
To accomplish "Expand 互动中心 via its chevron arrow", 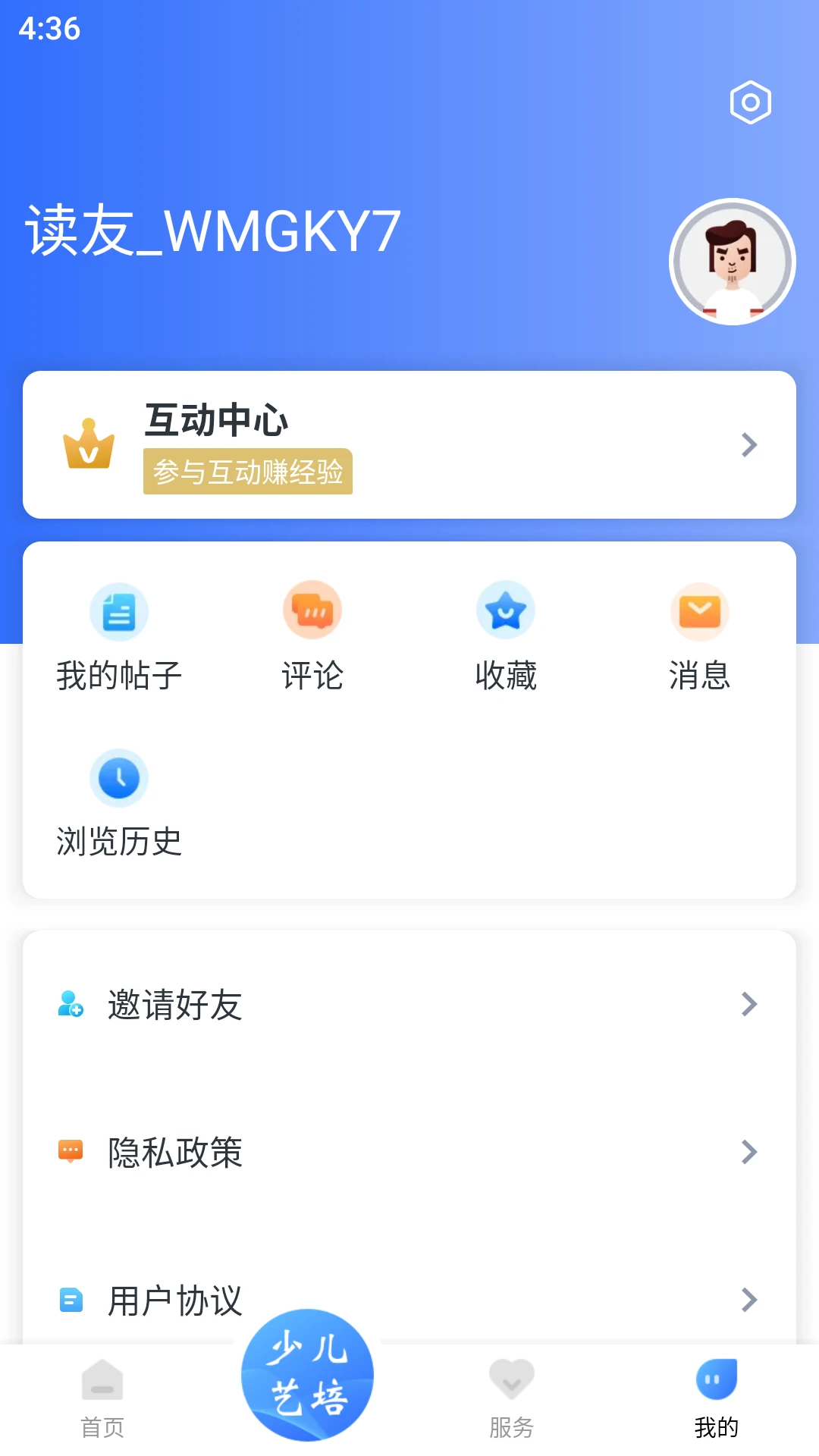I will [749, 444].
